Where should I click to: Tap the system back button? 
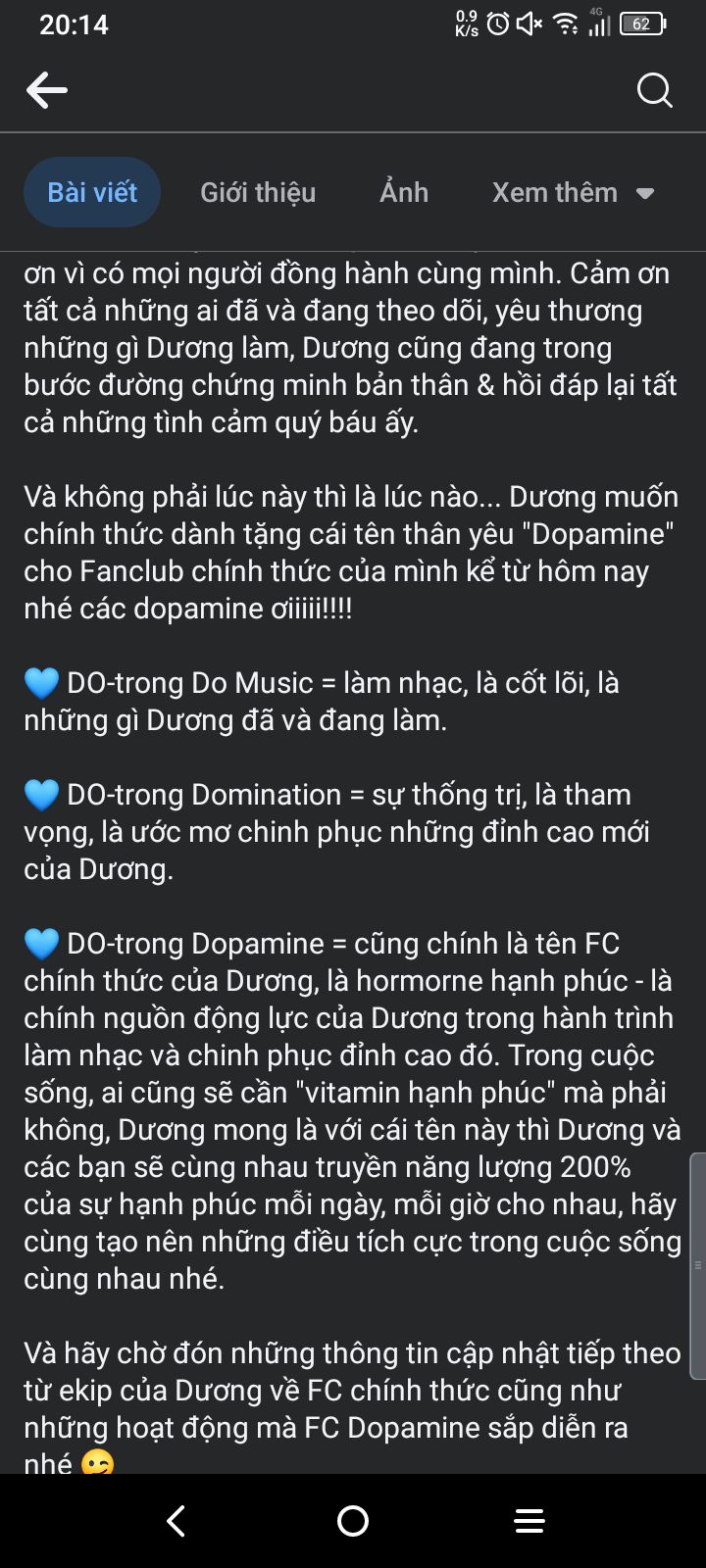click(x=176, y=1521)
